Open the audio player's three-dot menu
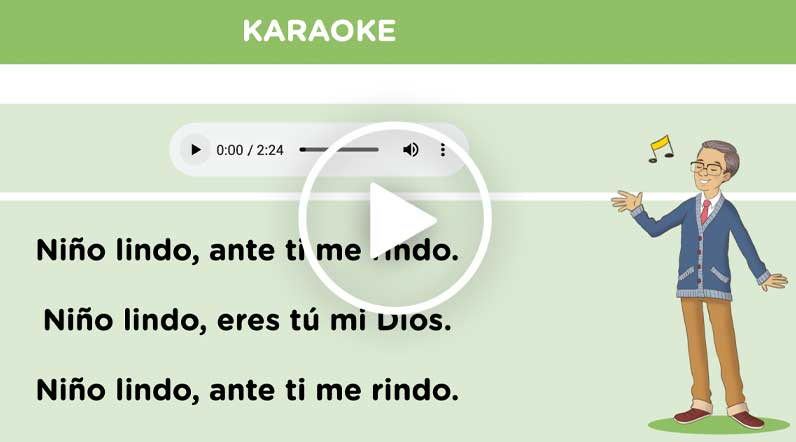 tap(443, 150)
